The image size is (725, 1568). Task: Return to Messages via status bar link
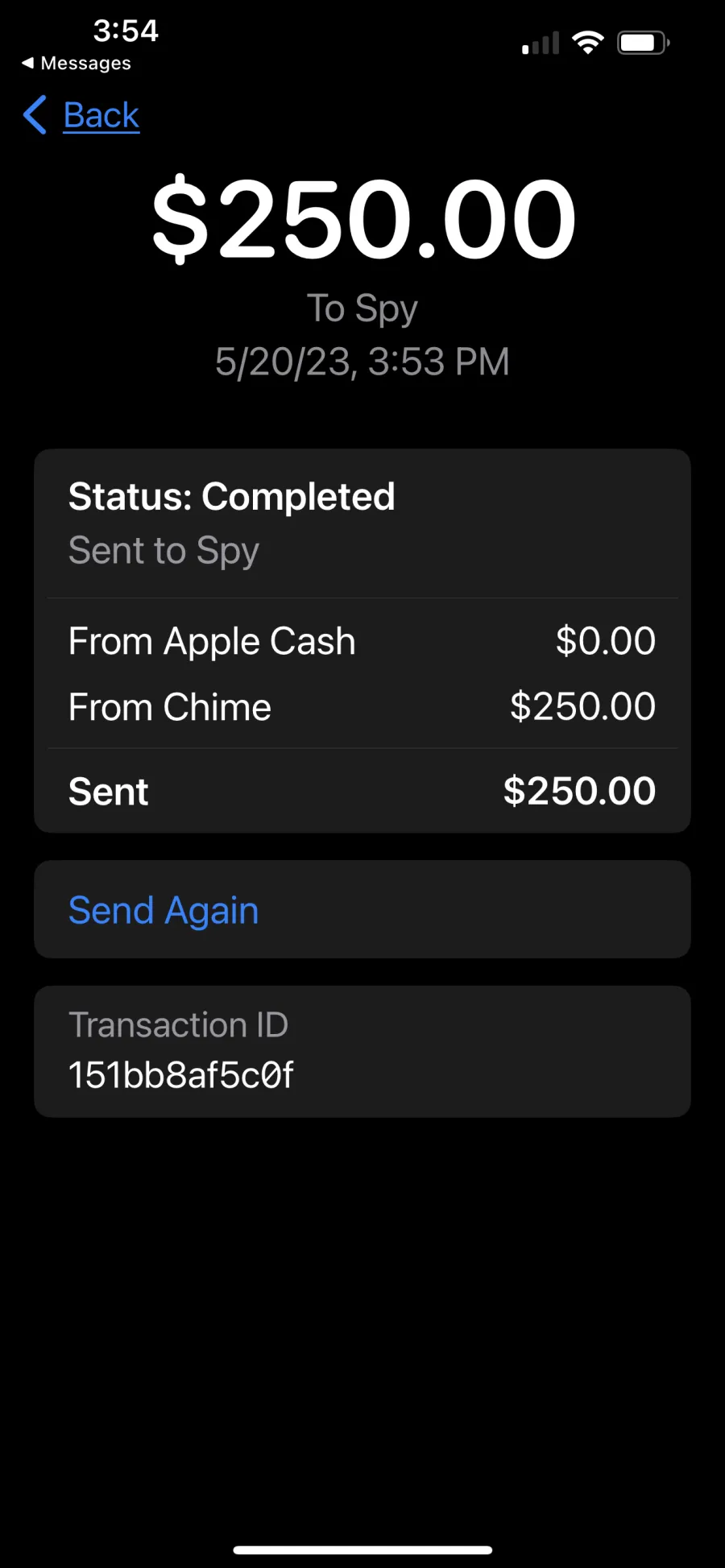coord(77,63)
